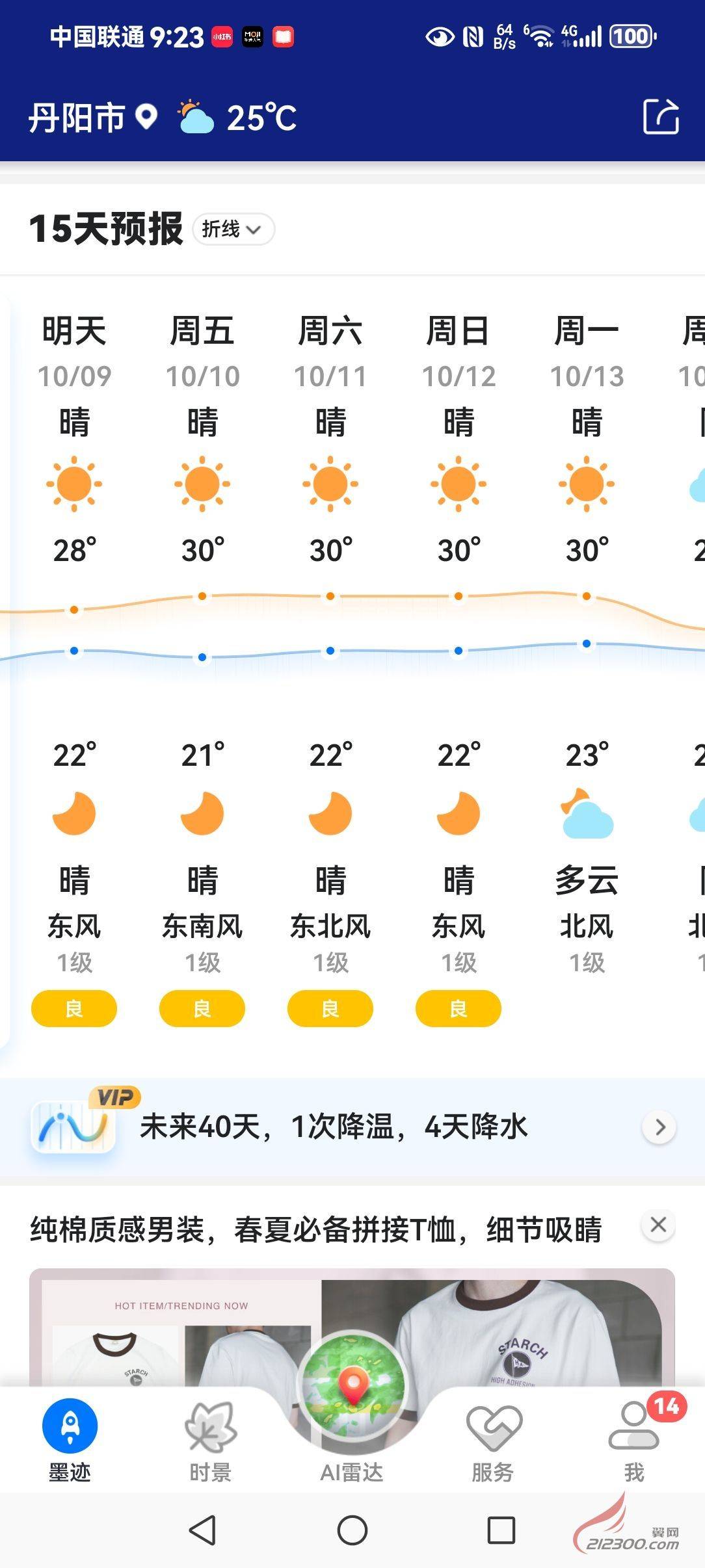Open 周日 10/12 forecast details
This screenshot has width=705, height=1568.
[459, 650]
